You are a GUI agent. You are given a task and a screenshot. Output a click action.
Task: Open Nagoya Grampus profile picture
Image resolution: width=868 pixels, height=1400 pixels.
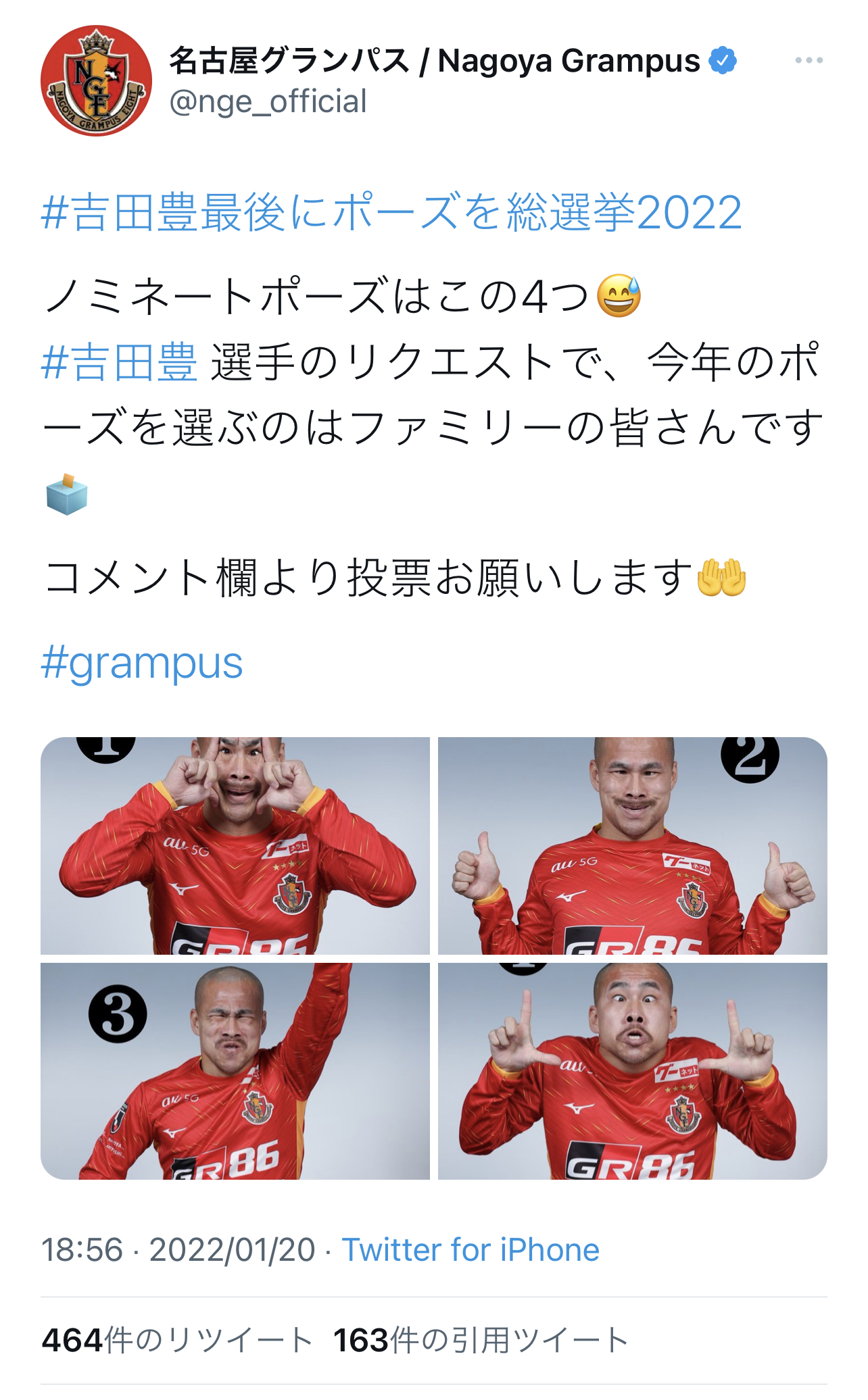point(96,81)
